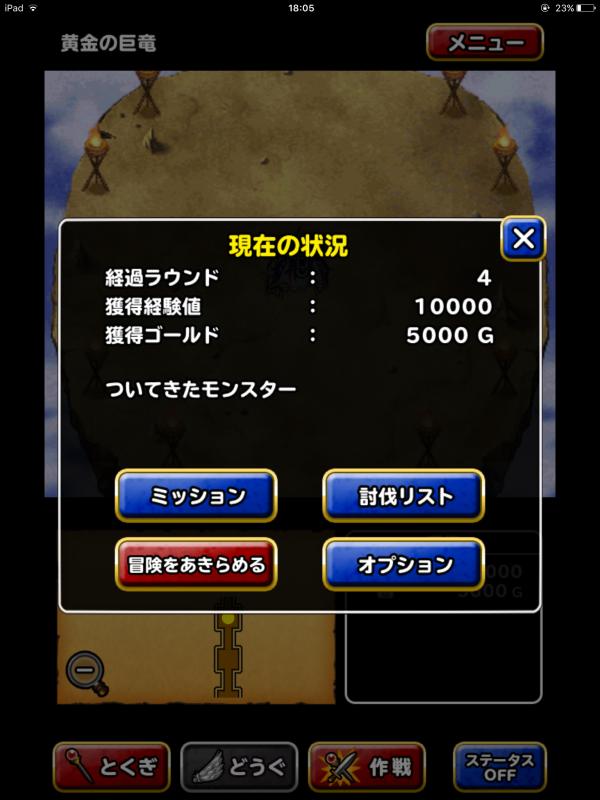Open the ミッション list
This screenshot has width=600, height=800.
(x=196, y=496)
